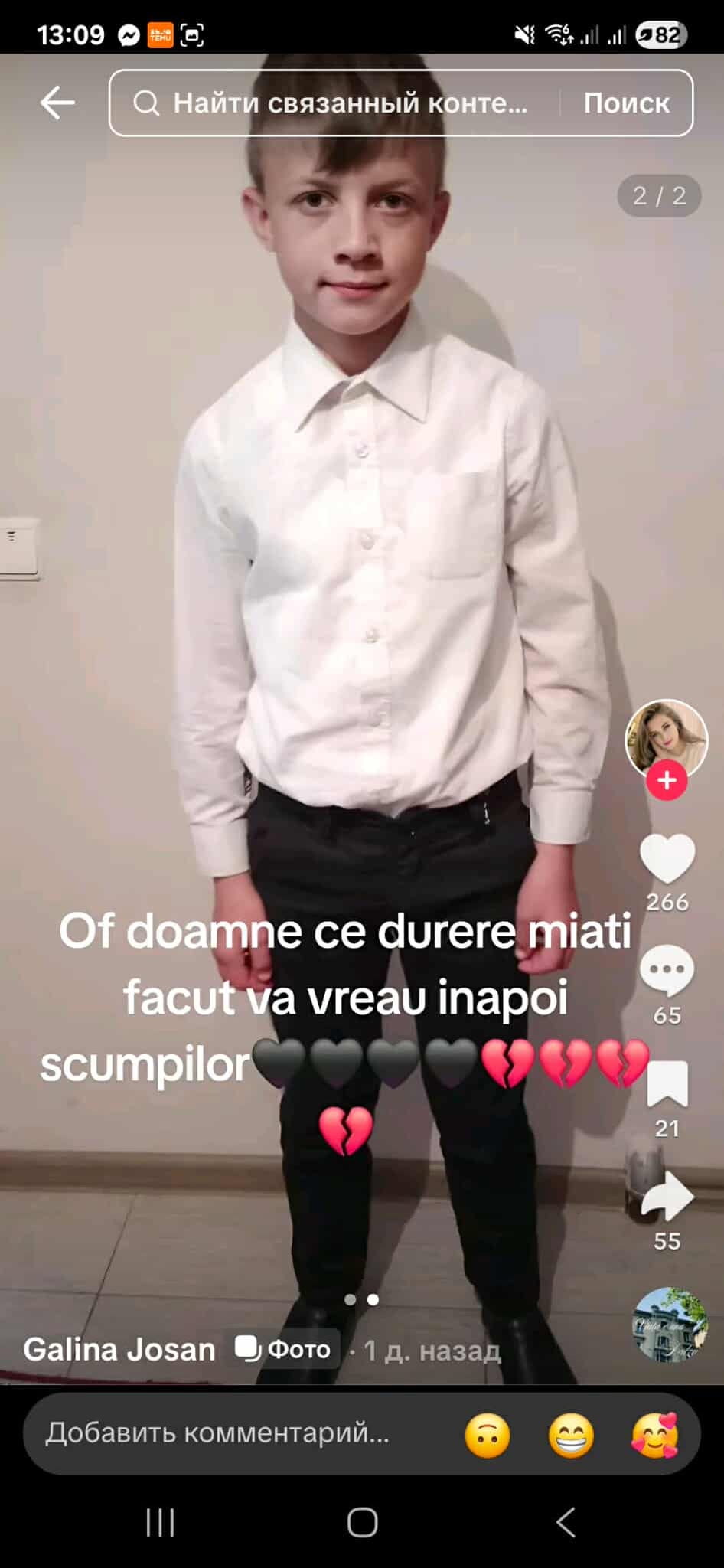The height and width of the screenshot is (1568, 724).
Task: Share this post via the arrow icon
Action: (667, 1197)
